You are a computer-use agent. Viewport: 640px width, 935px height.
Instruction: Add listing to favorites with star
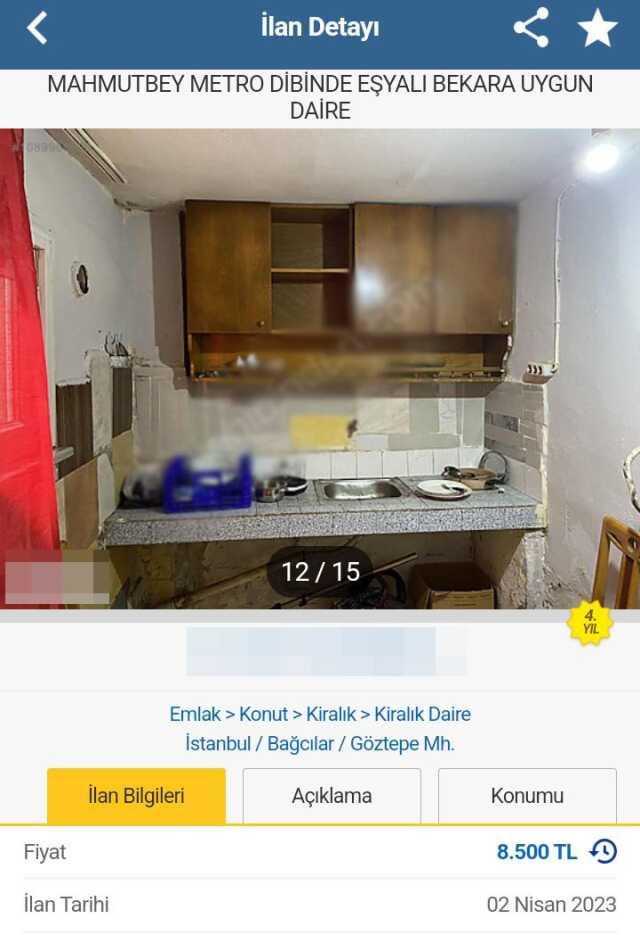pyautogui.click(x=597, y=28)
